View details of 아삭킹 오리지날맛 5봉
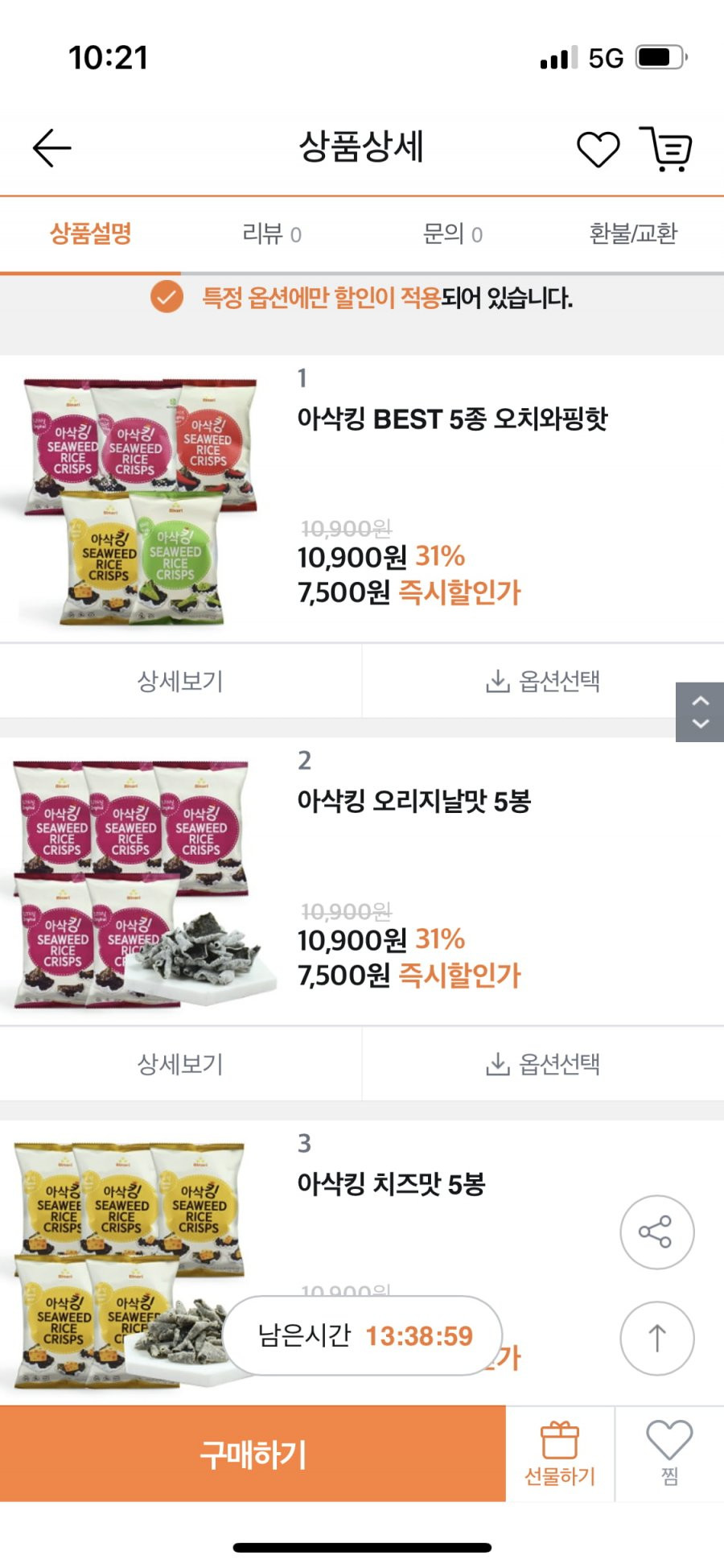This screenshot has height=1568, width=724. tap(180, 1064)
